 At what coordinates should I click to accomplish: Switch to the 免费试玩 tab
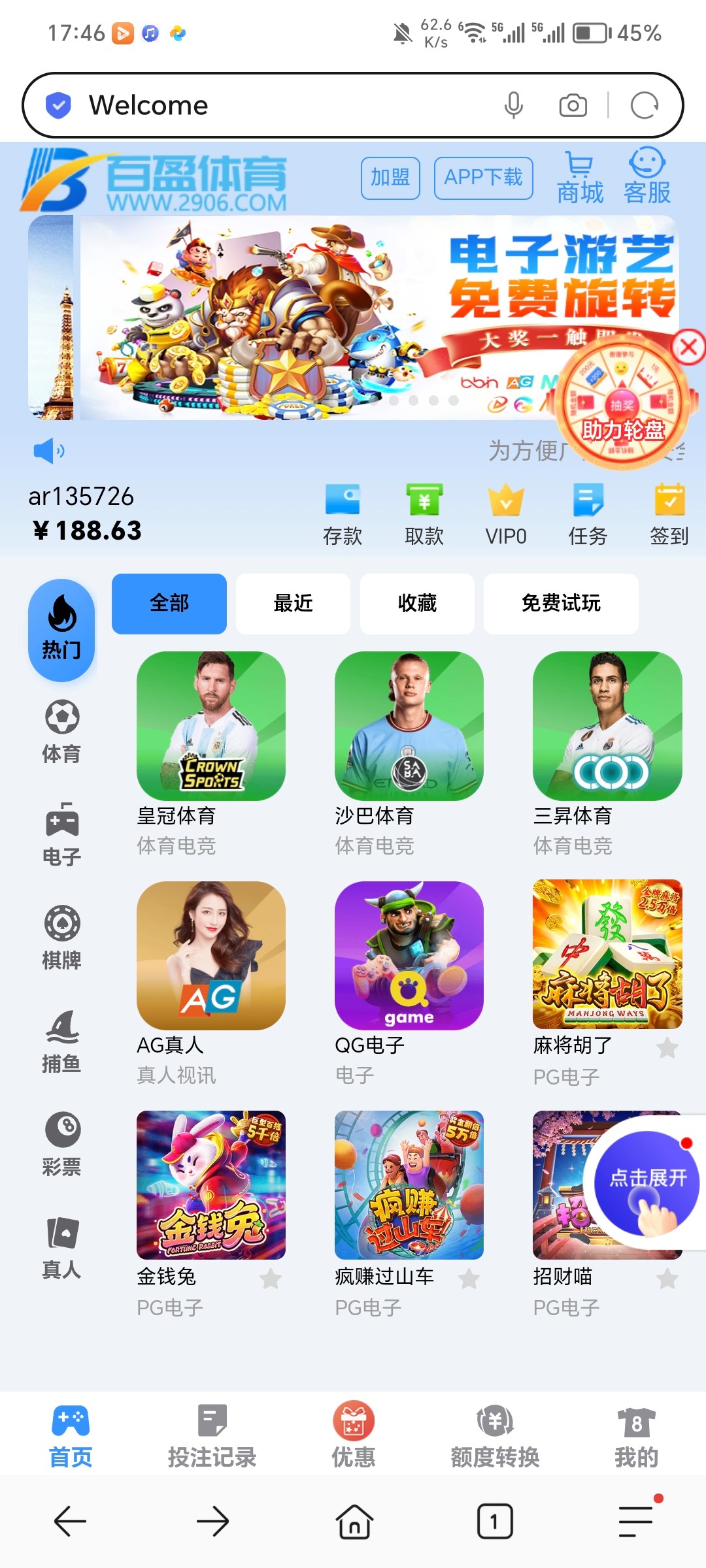(561, 604)
